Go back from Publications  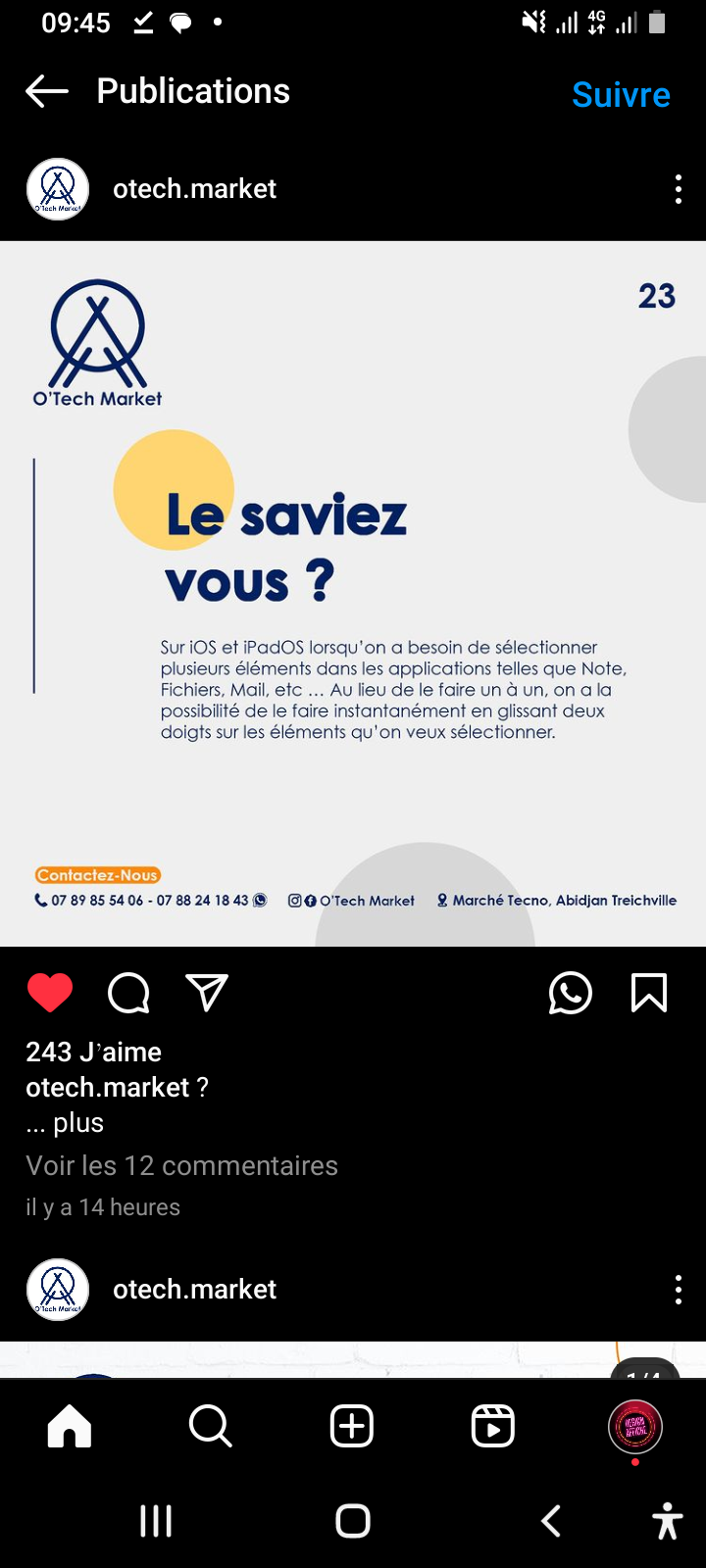[x=47, y=92]
